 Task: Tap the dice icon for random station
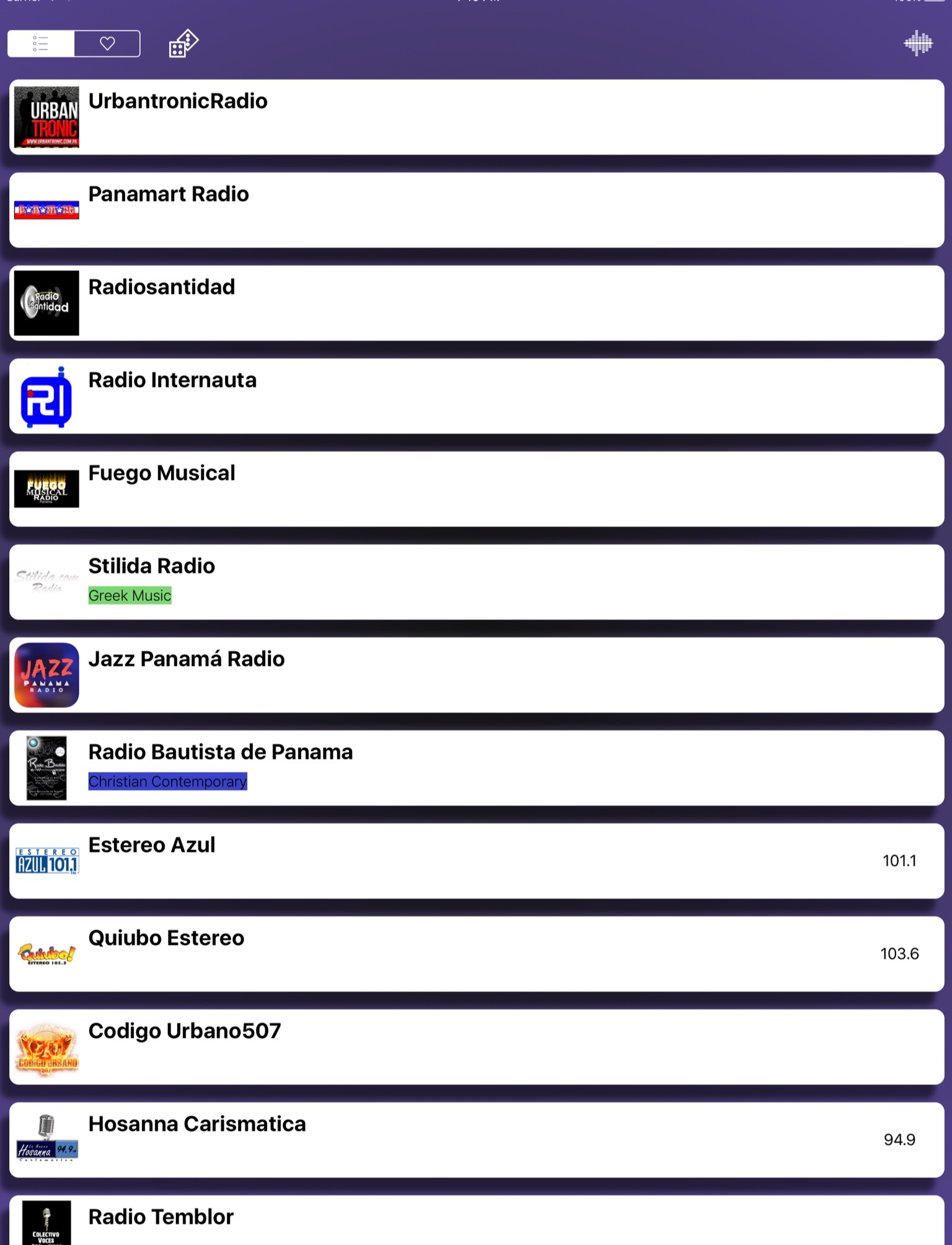coord(183,43)
